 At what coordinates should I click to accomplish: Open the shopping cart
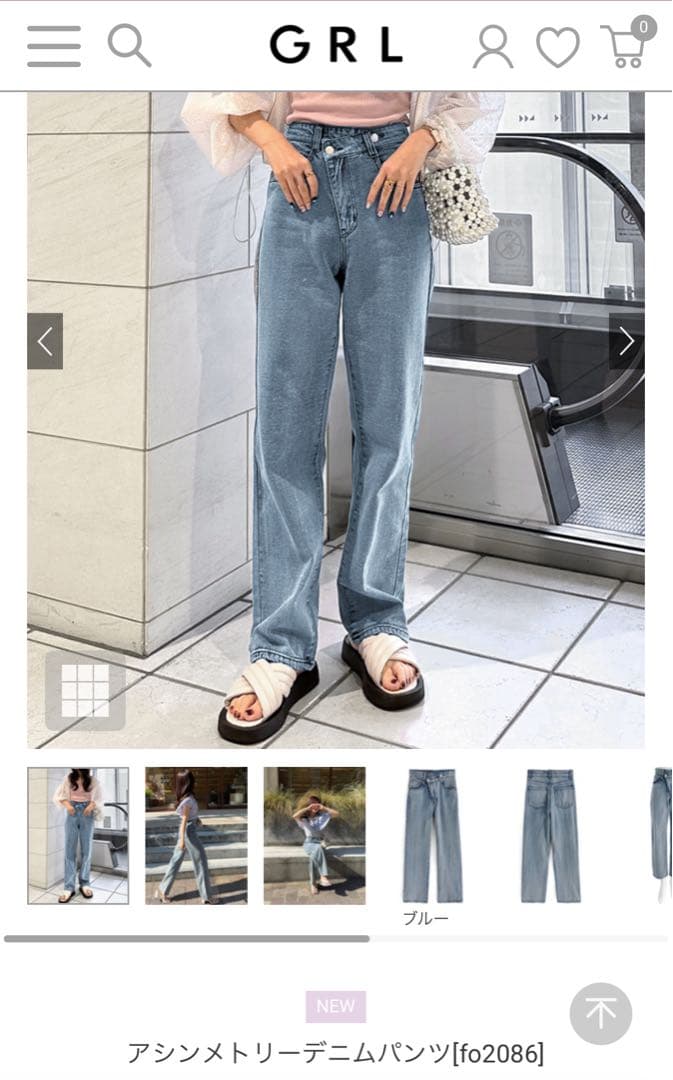624,44
